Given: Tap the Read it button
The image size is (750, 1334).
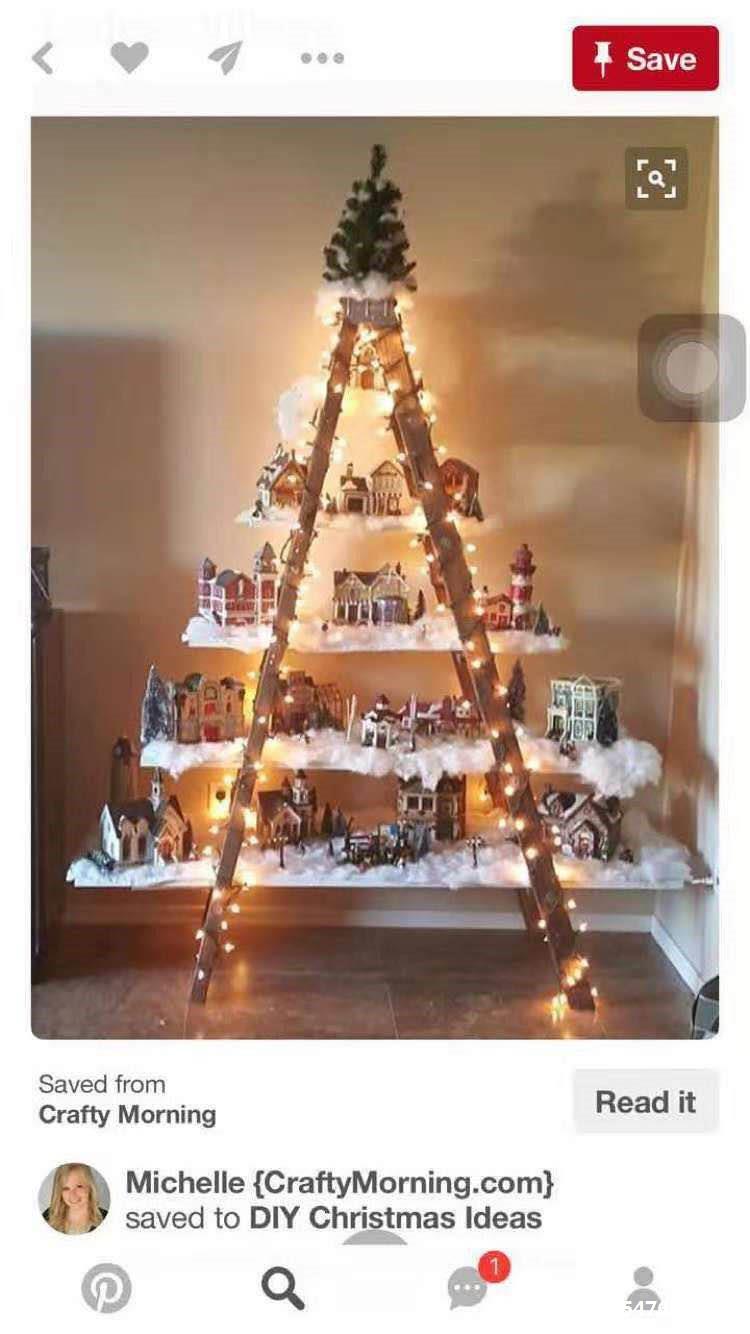Looking at the screenshot, I should (x=645, y=1102).
